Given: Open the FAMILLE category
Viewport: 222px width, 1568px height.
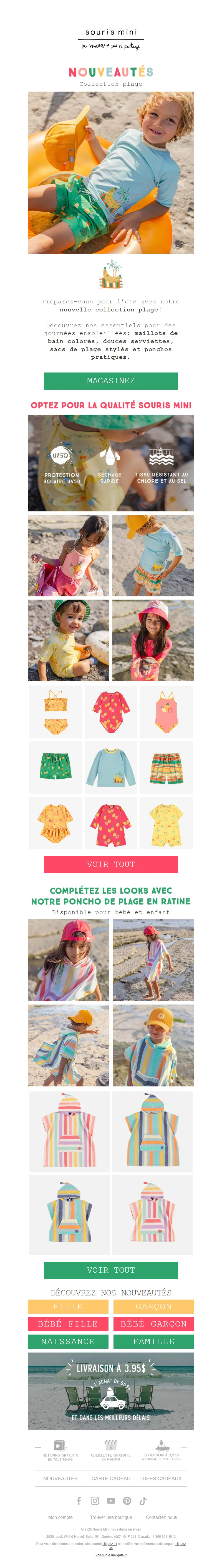Looking at the screenshot, I should point(153,1341).
